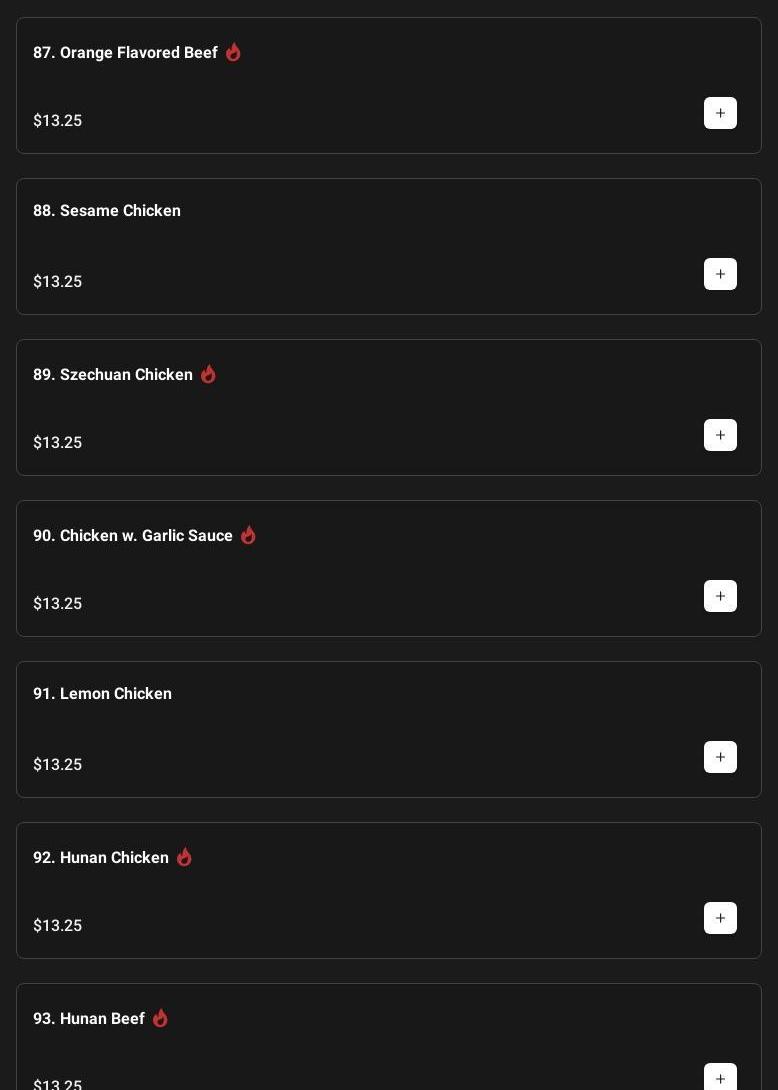Image resolution: width=778 pixels, height=1090 pixels.
Task: View the 91. Lemon Chicken item
Action: tap(102, 694)
